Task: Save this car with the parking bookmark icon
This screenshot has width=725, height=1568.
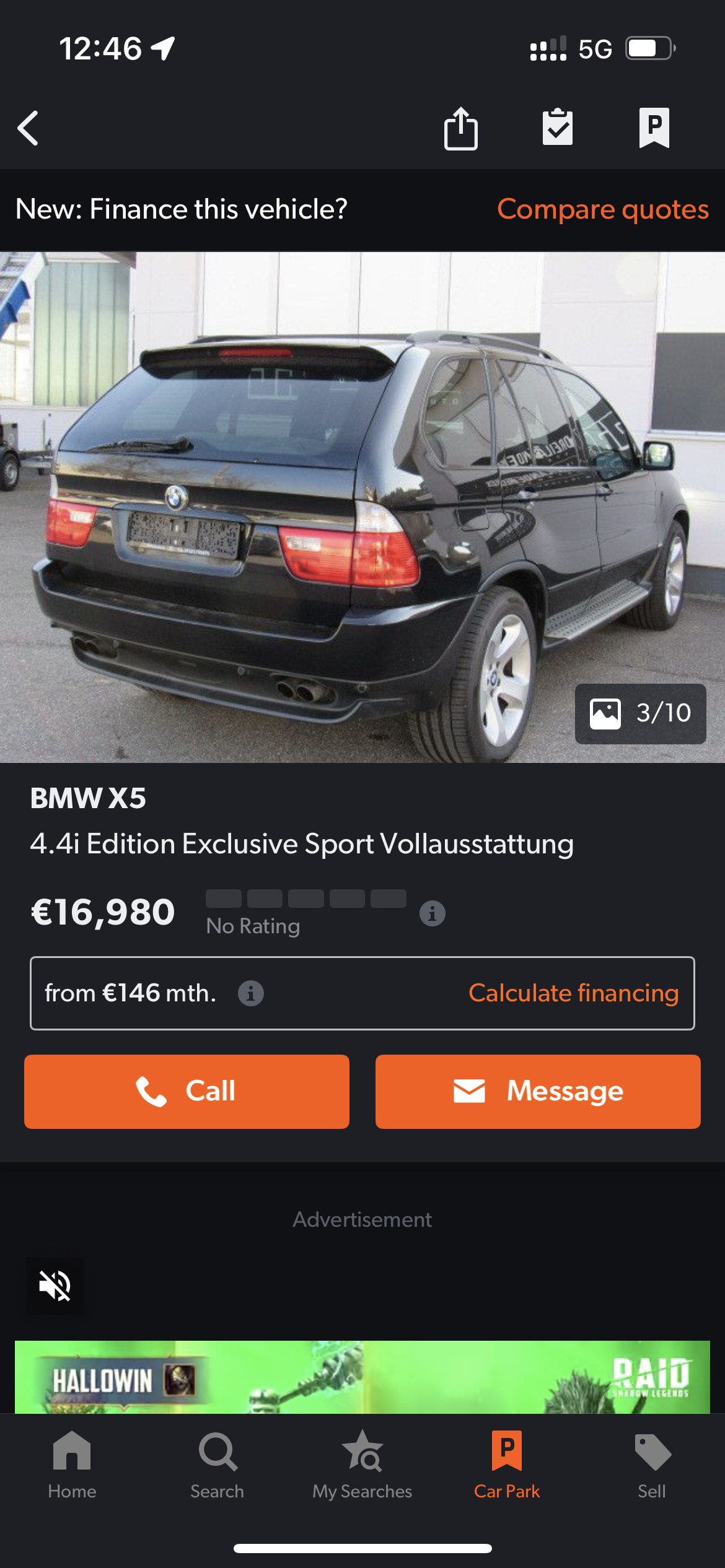Action: pos(654,128)
